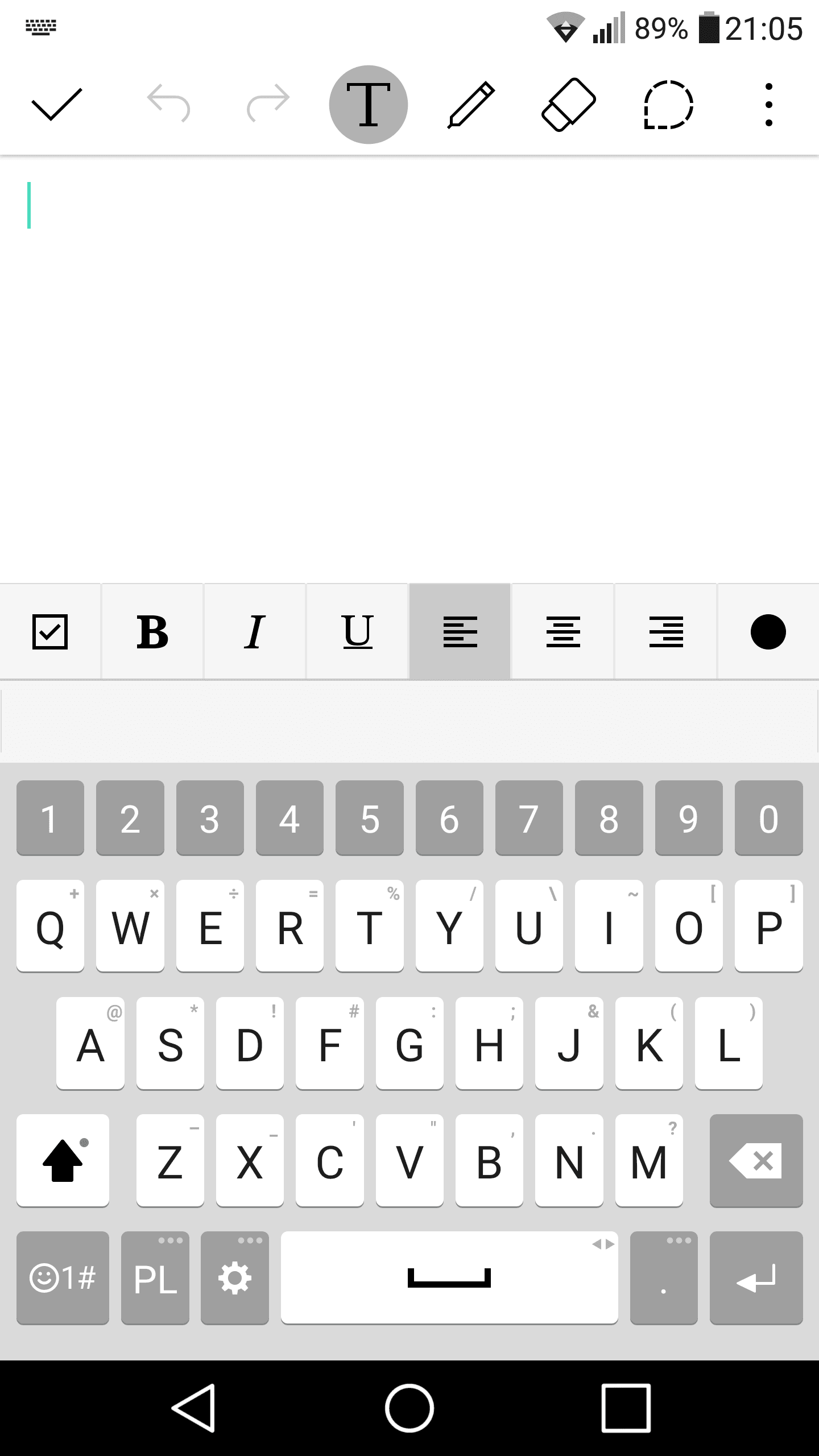Hit the keyboard backspace key
Viewport: 819px width, 1456px height.
coord(756,1160)
